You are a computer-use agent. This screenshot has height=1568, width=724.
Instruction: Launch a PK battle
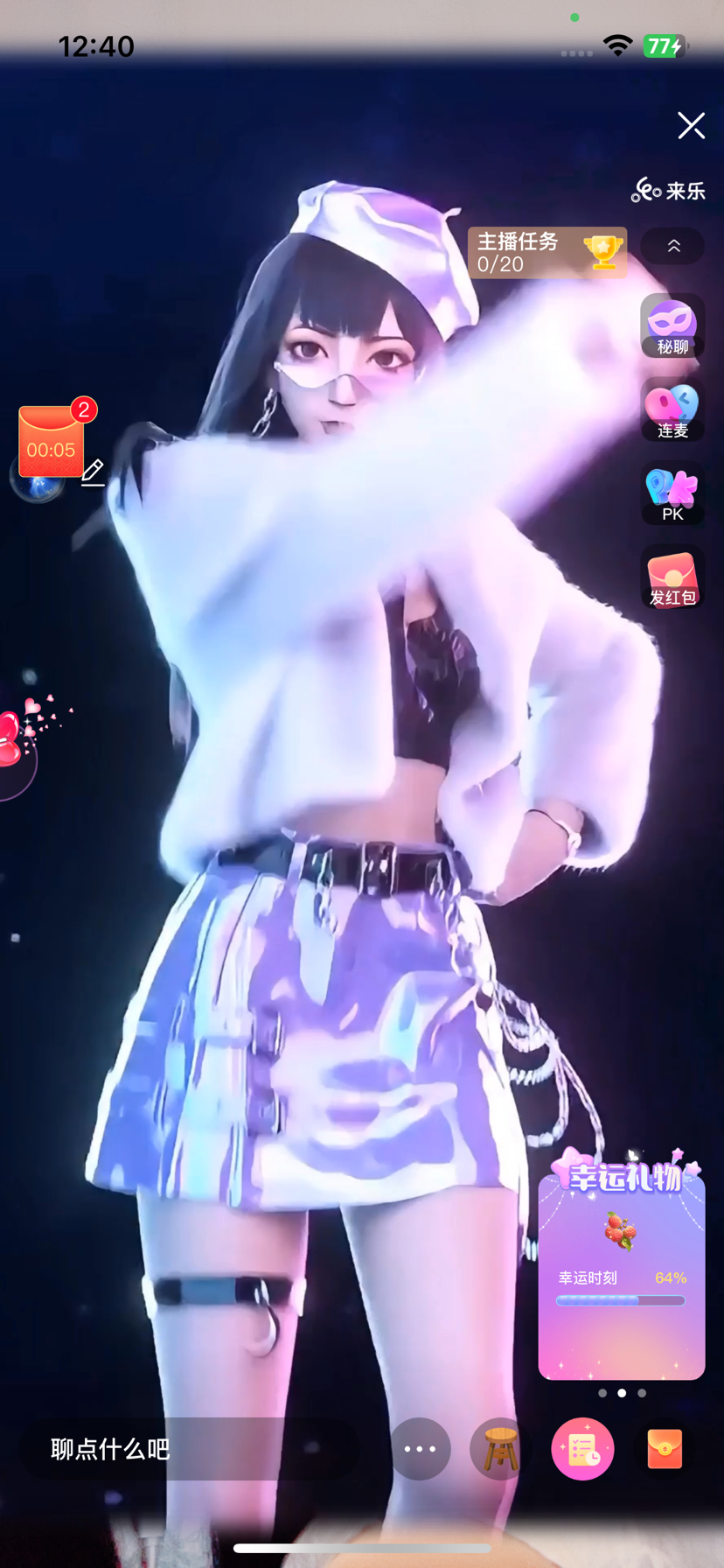coord(672,493)
